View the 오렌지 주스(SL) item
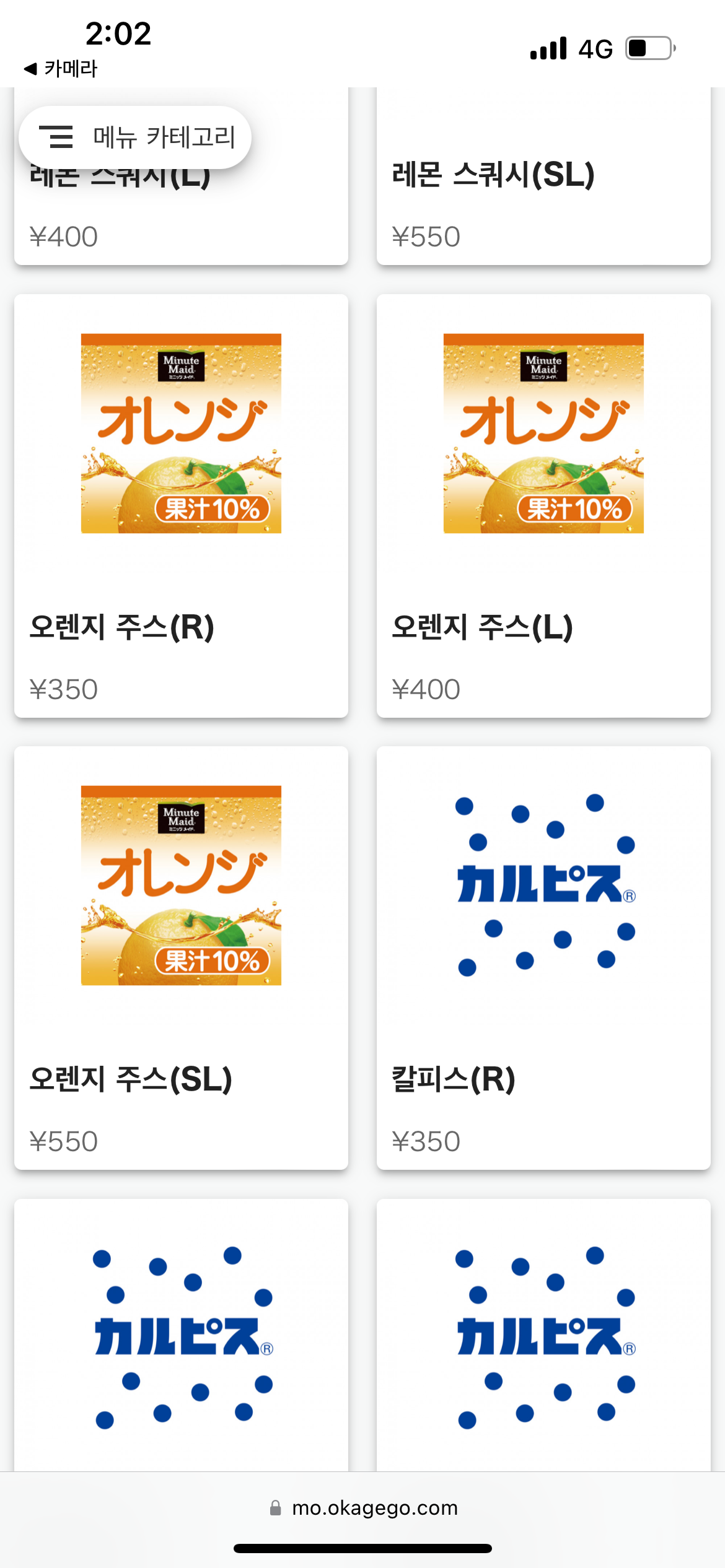This screenshot has width=725, height=1568. point(181,957)
